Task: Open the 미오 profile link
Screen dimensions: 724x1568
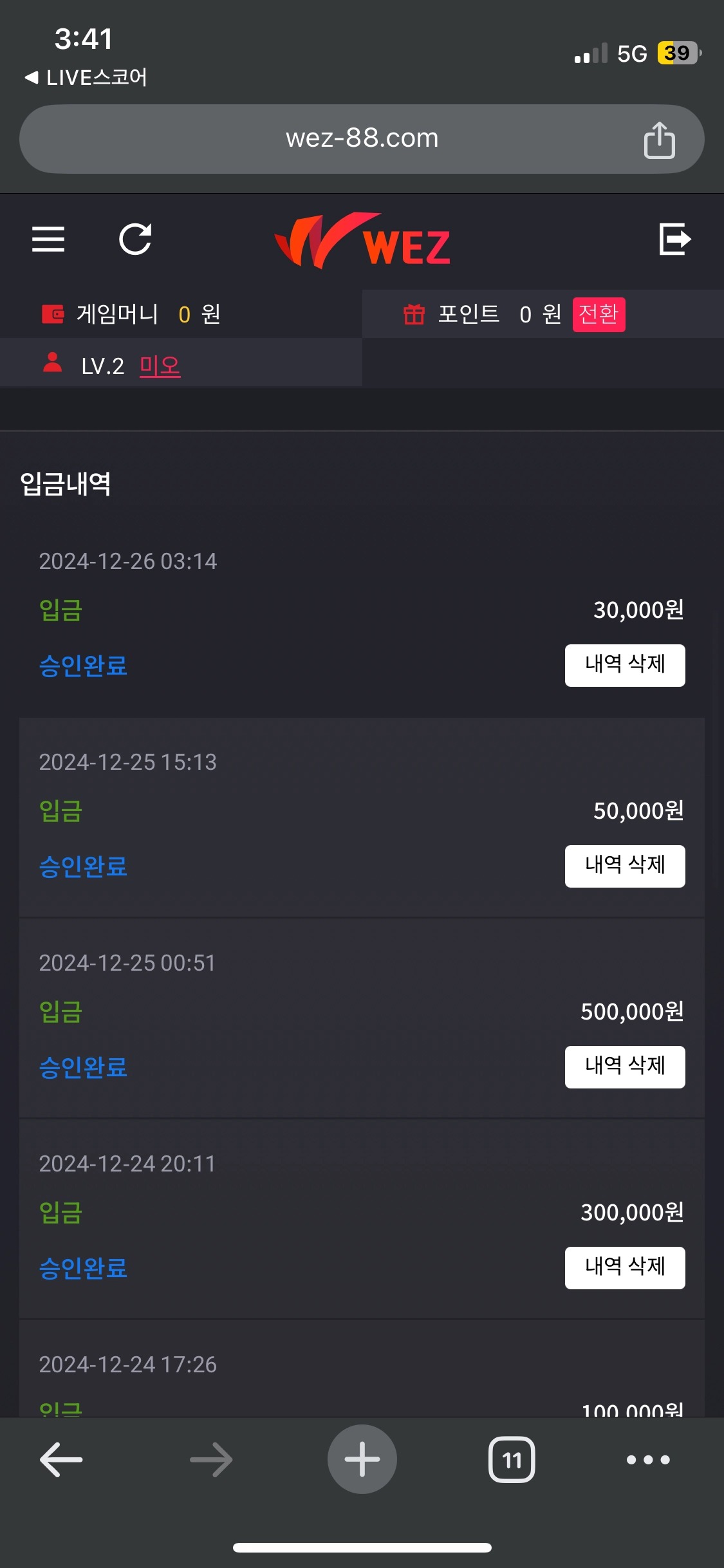Action: [160, 366]
